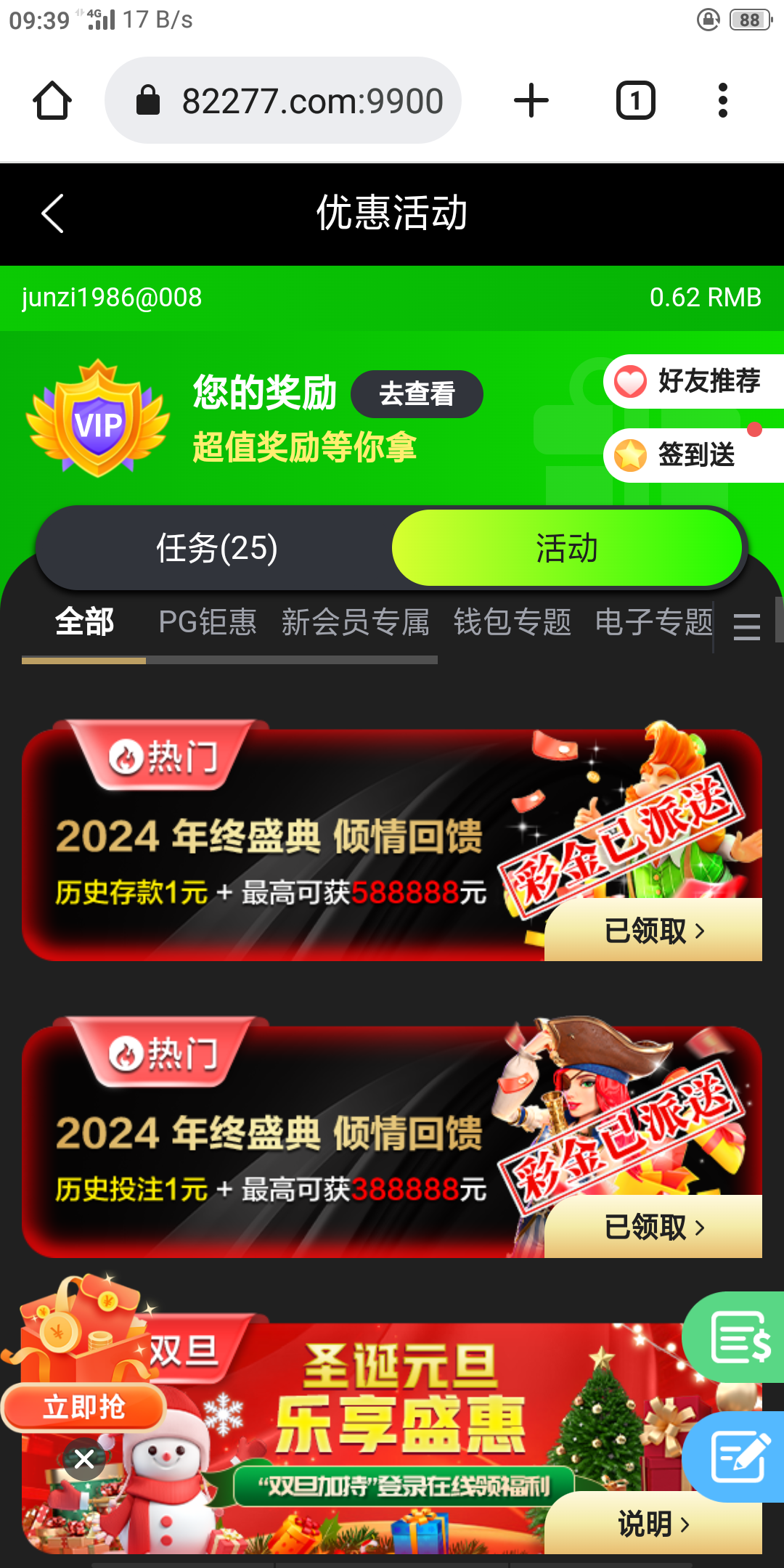The height and width of the screenshot is (1568, 784).
Task: Open the browser tab switcher
Action: point(635,100)
